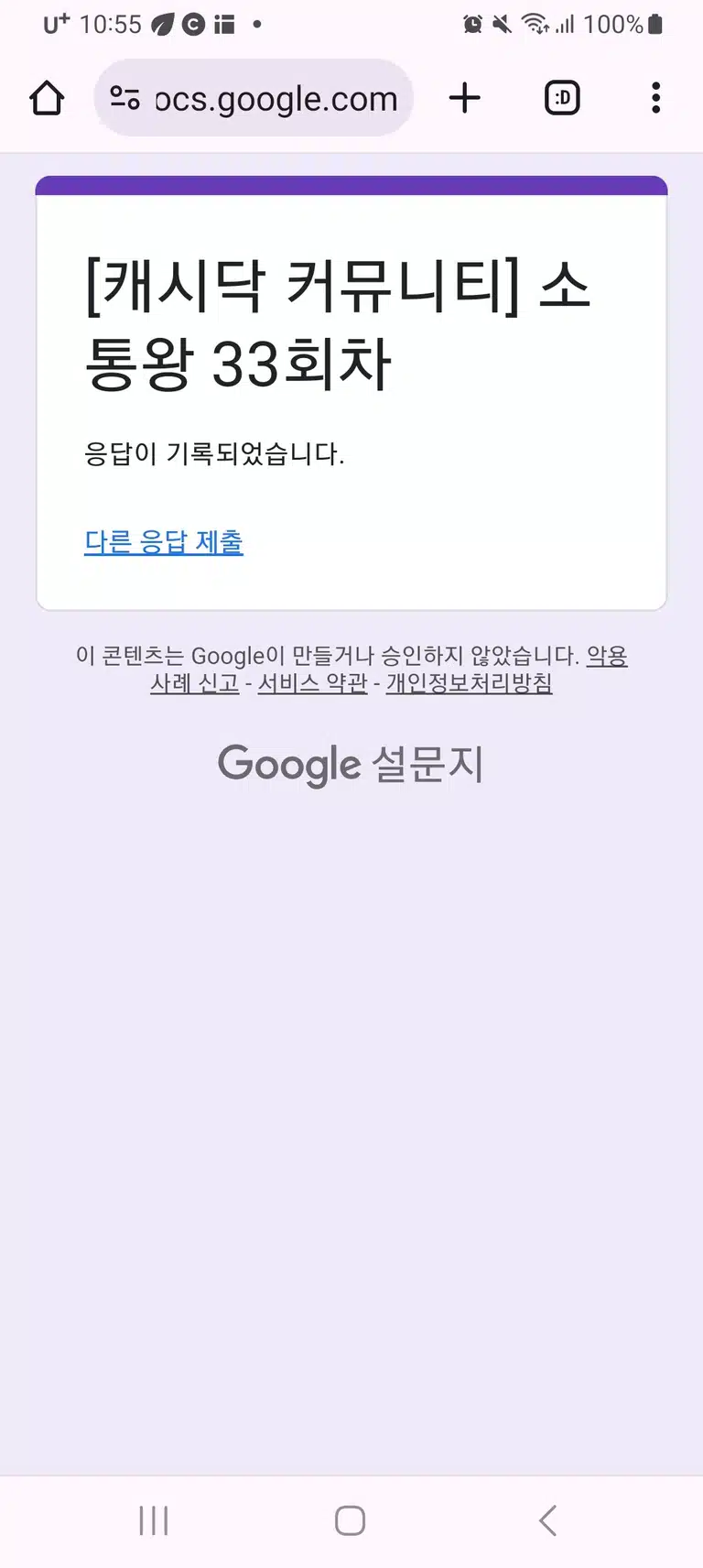Image resolution: width=703 pixels, height=1568 pixels.
Task: Open a new browser tab
Action: [465, 98]
